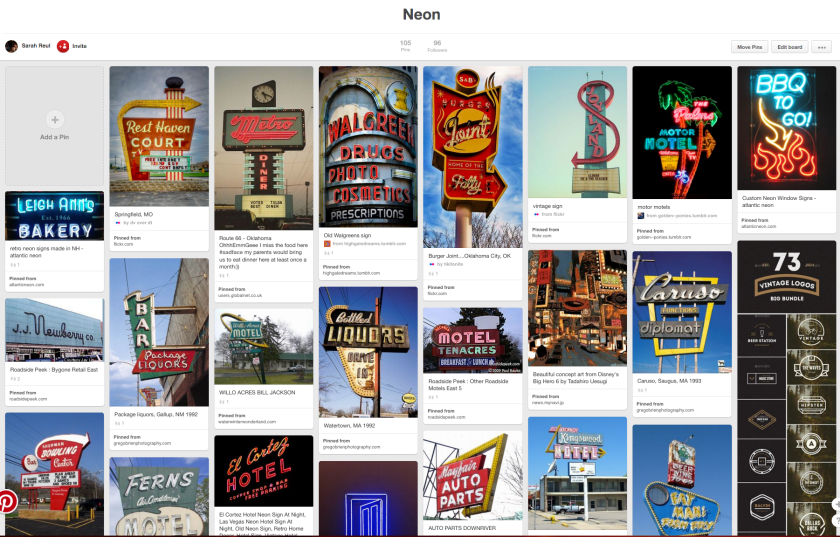Screen dimensions: 840x537
Task: View the Package liquors Gallup pin
Action: tap(159, 331)
